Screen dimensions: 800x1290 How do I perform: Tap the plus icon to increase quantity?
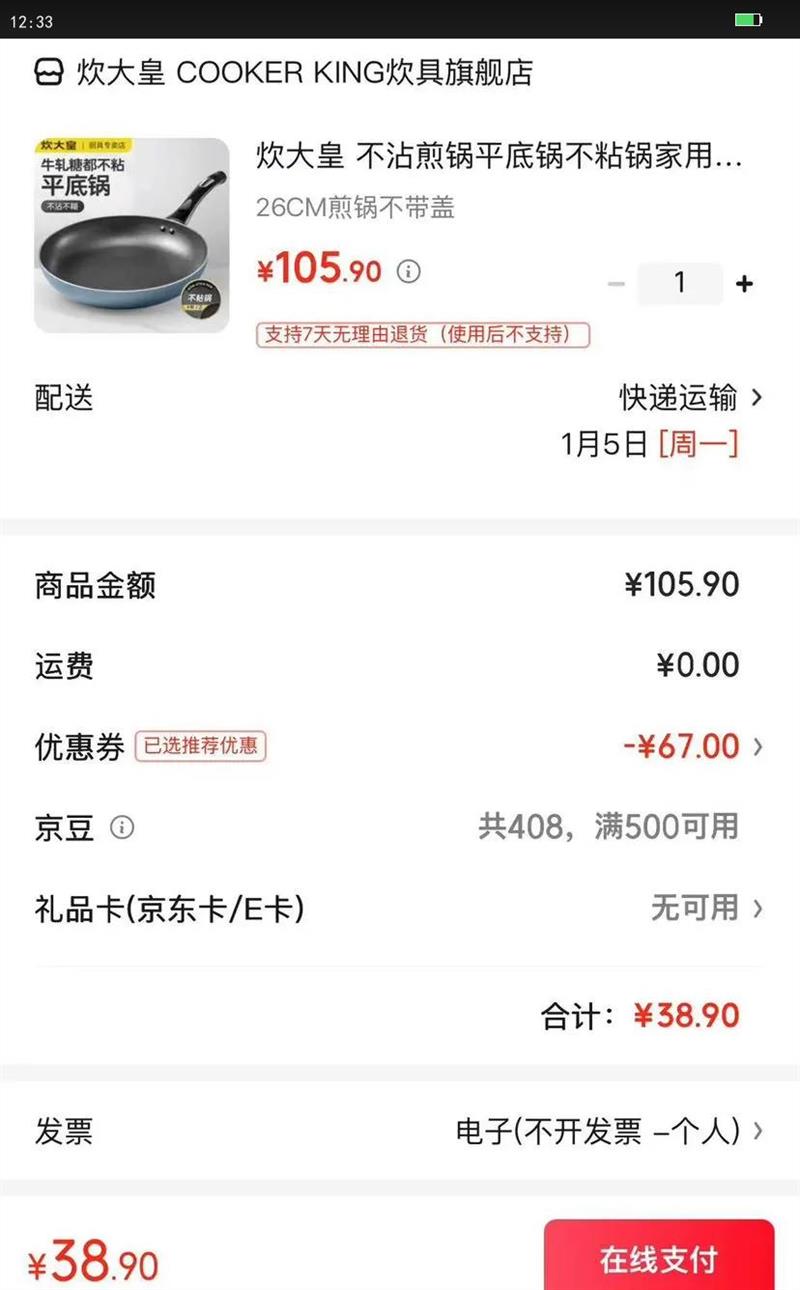[x=744, y=283]
